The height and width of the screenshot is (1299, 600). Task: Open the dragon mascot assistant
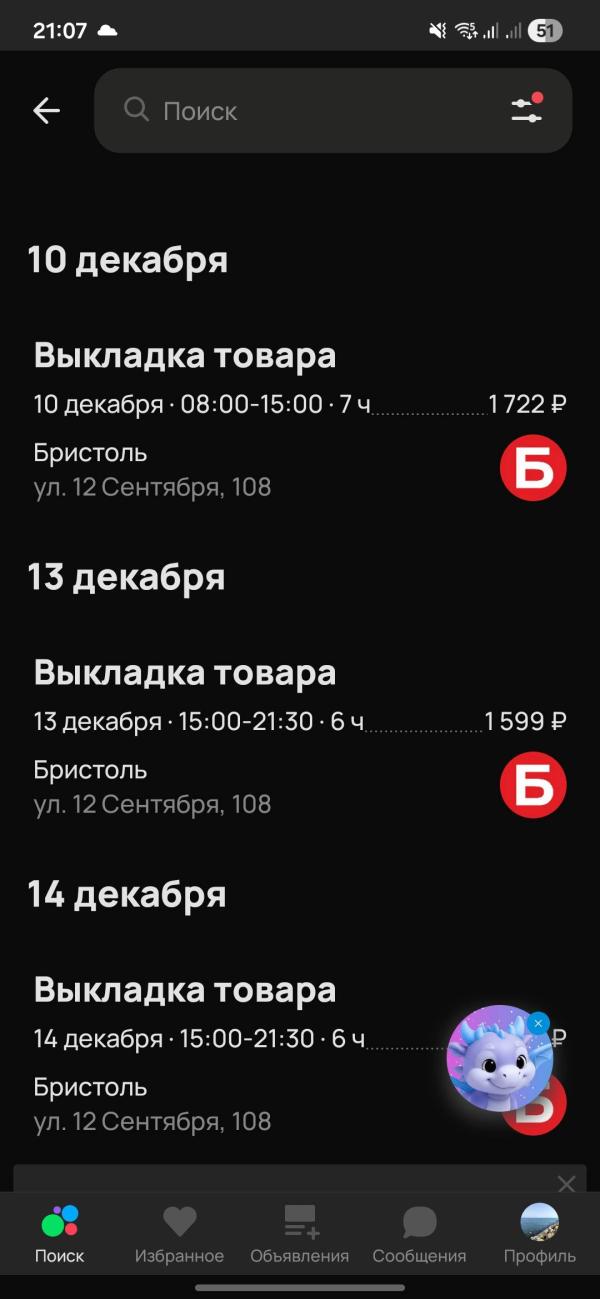click(x=497, y=1062)
